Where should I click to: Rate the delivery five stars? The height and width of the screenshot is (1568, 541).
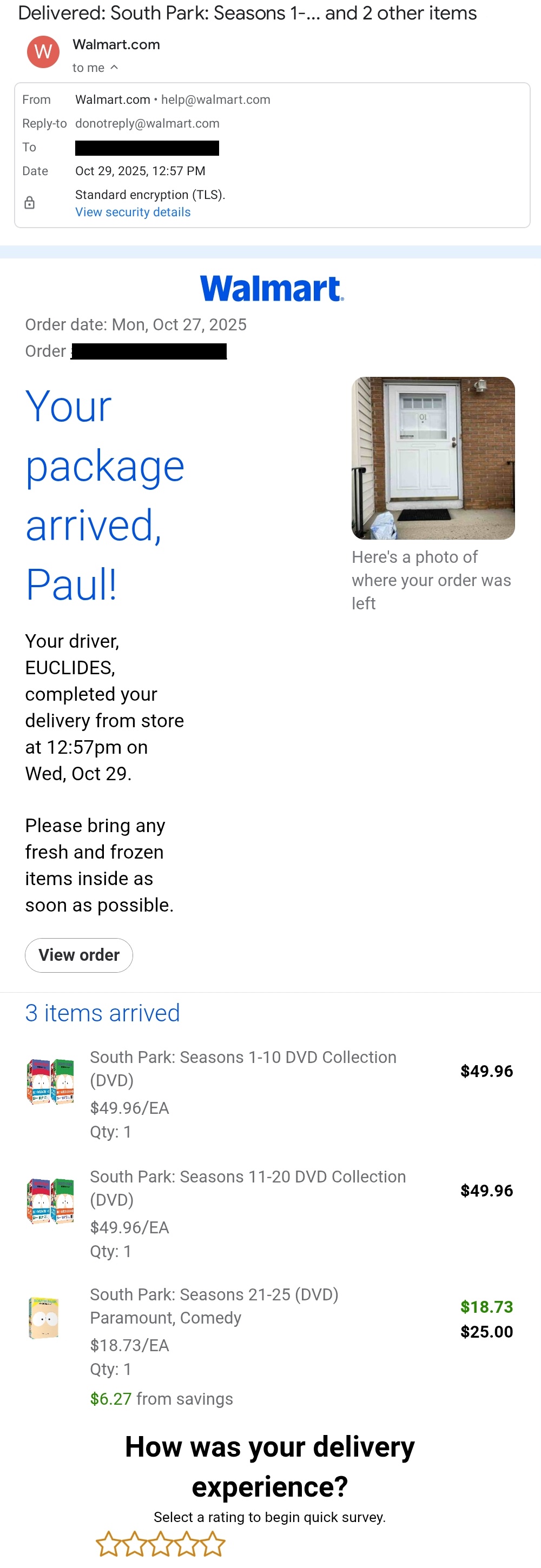[213, 1543]
